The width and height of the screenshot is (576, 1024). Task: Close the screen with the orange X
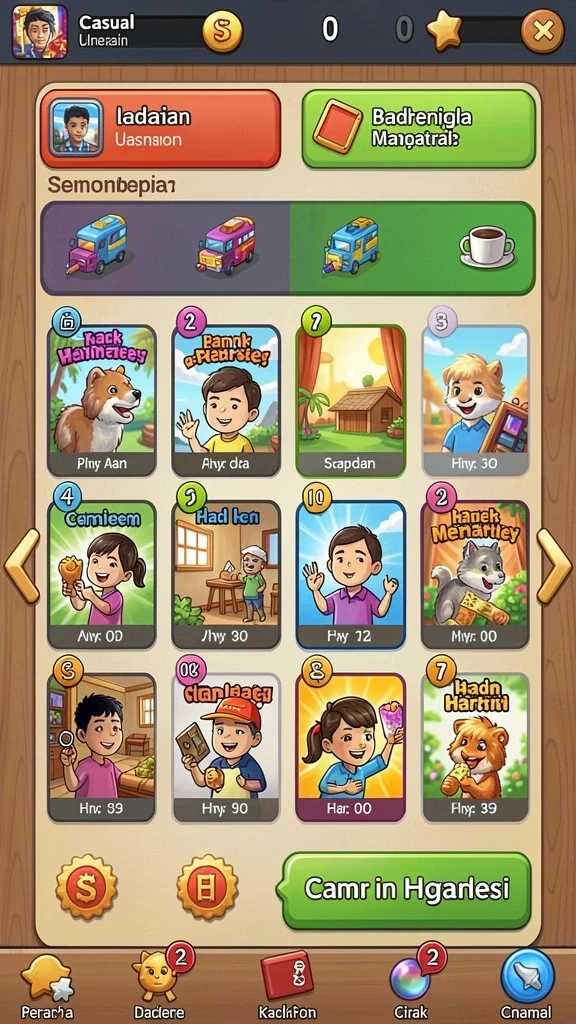point(542,30)
